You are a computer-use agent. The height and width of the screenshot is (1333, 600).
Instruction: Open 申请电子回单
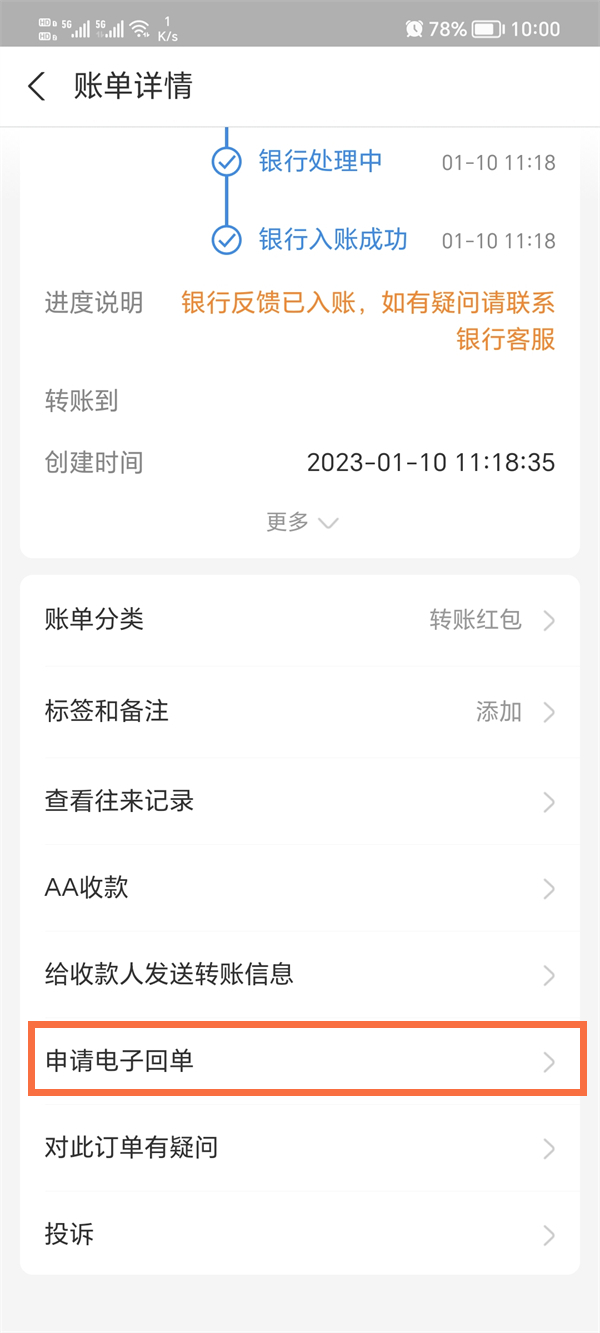click(300, 1061)
